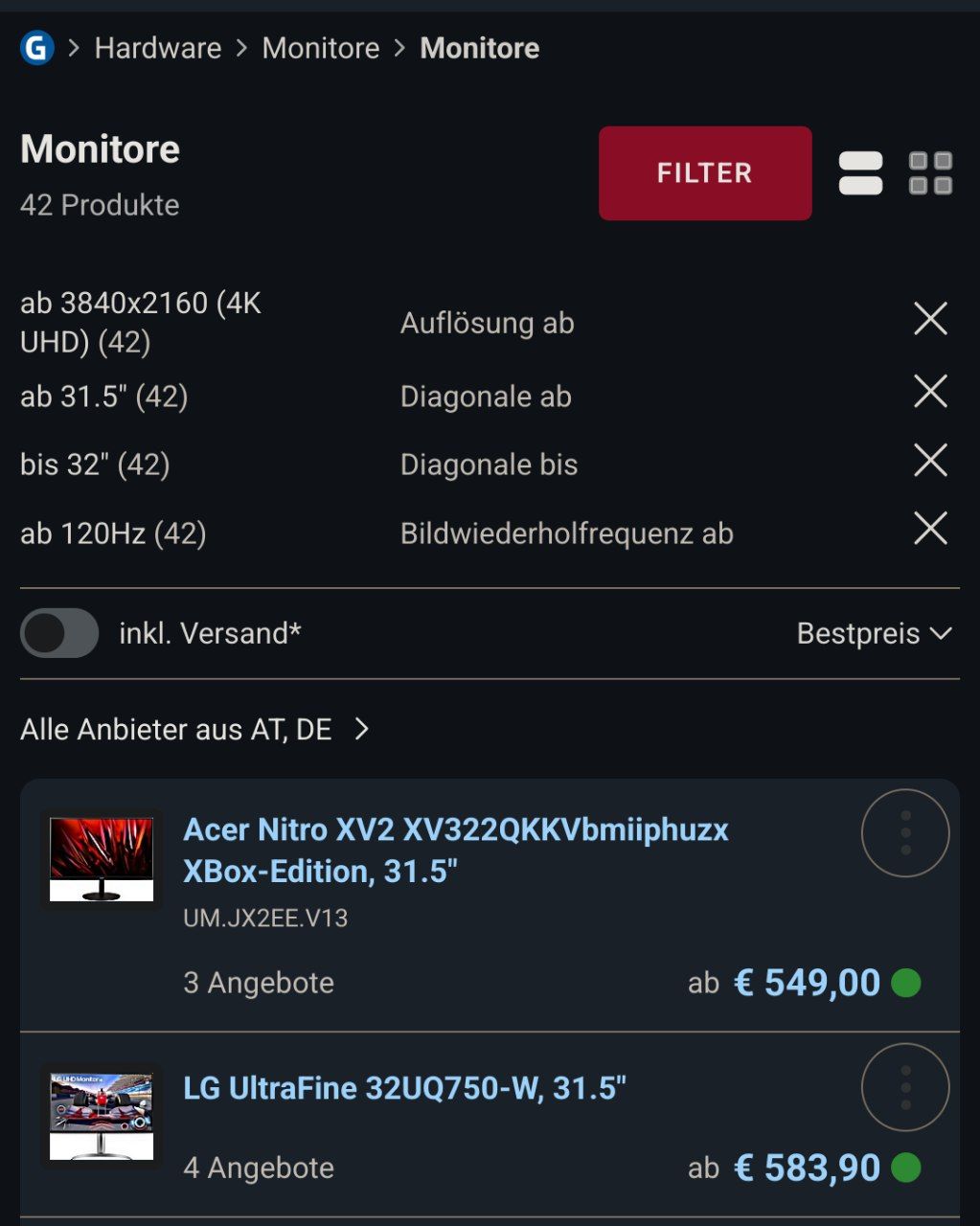980x1226 pixels.
Task: Remove the Bildwiederholfrequenz ab filter
Action: (x=930, y=529)
